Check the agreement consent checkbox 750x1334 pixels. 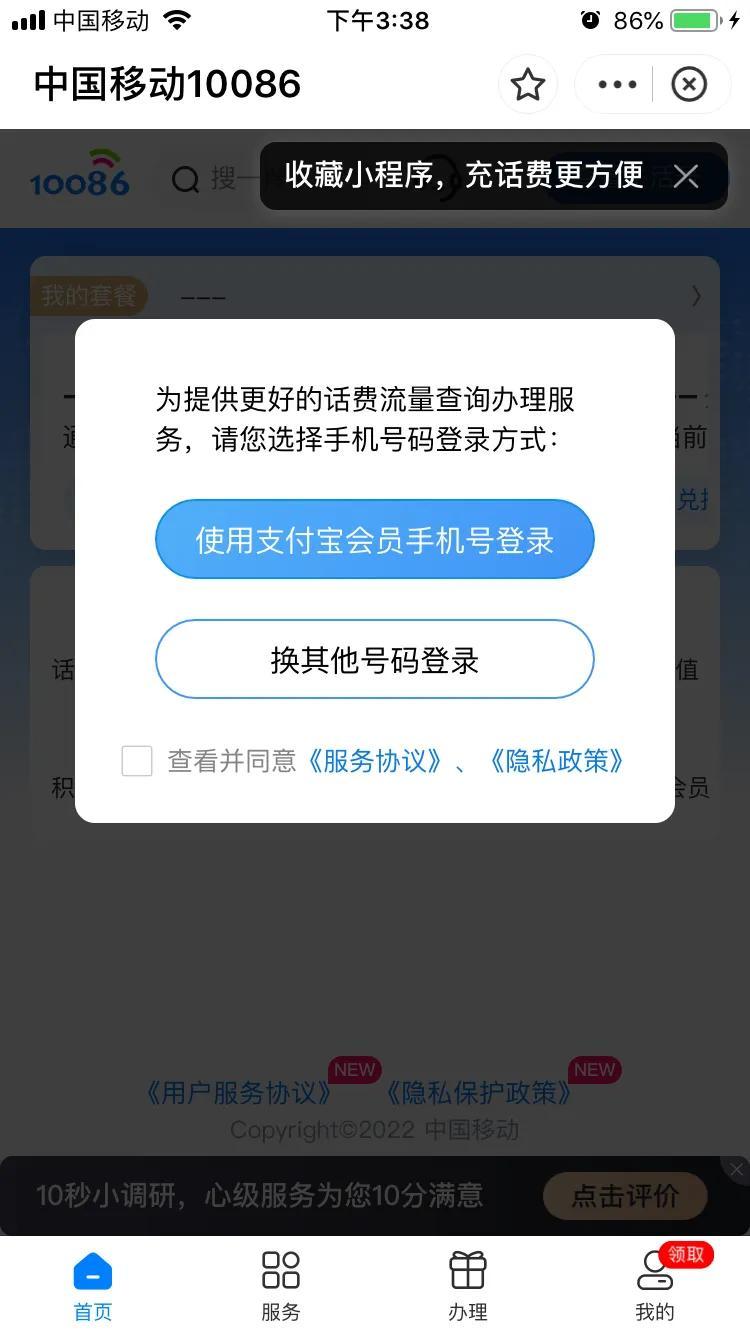pos(137,761)
